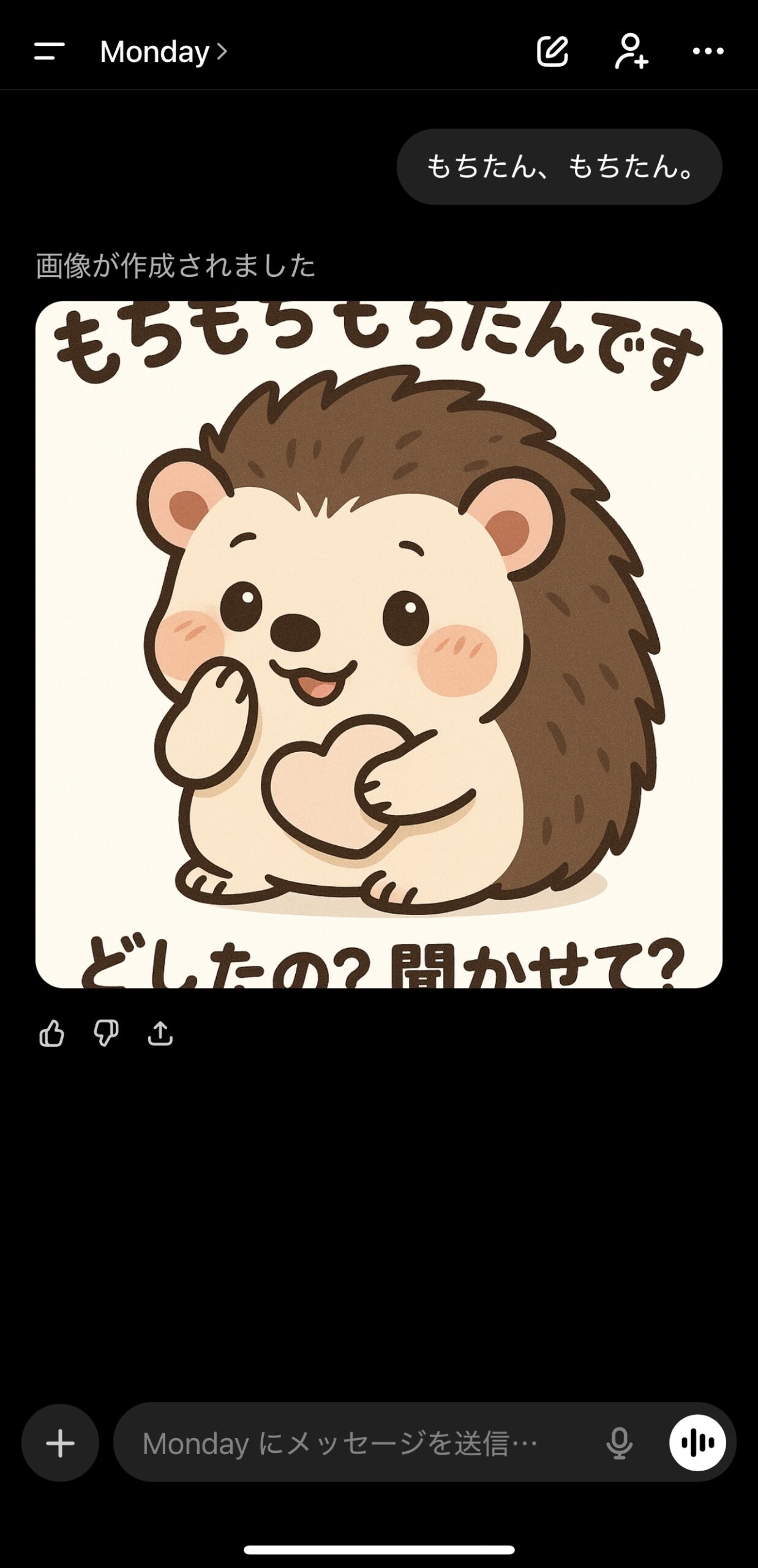
Task: Open the three-dot overflow menu
Action: [708, 51]
